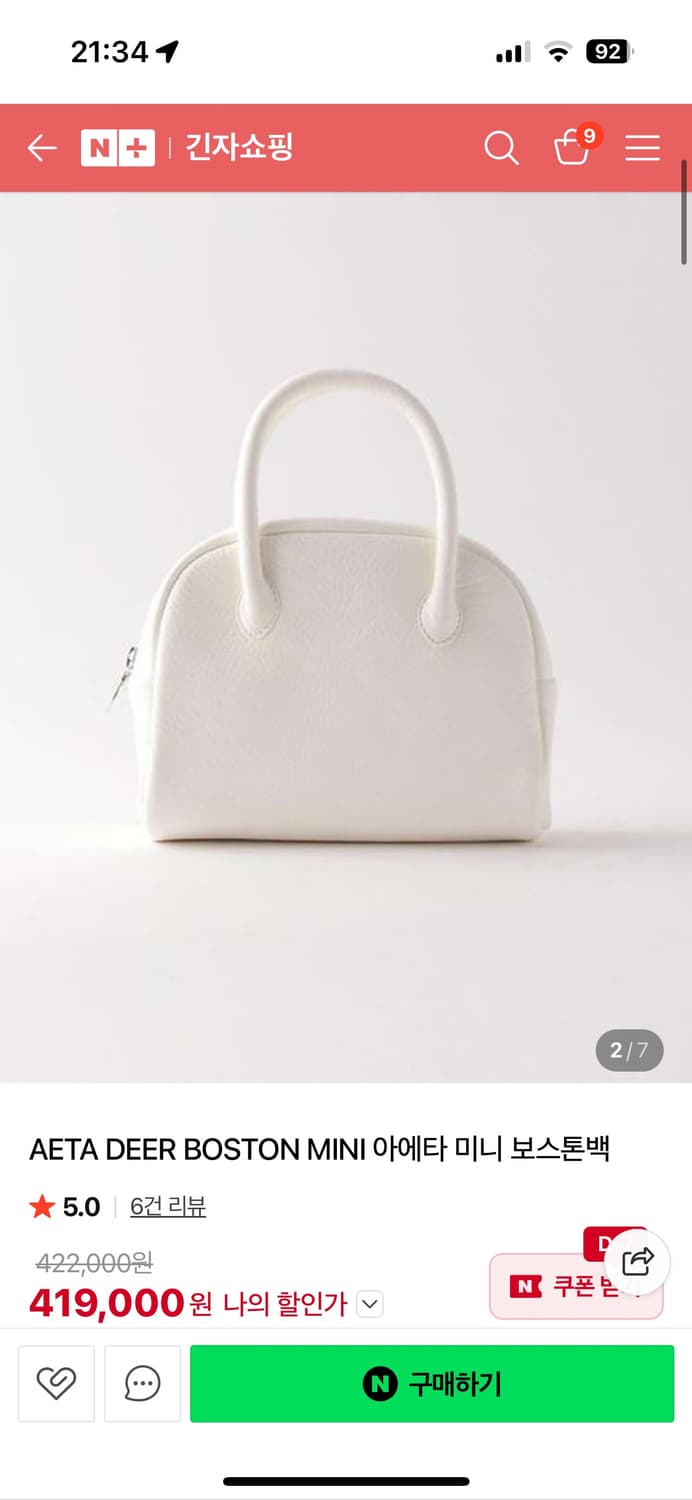The width and height of the screenshot is (692, 1500).
Task: Search products with the magnifier icon
Action: [501, 149]
